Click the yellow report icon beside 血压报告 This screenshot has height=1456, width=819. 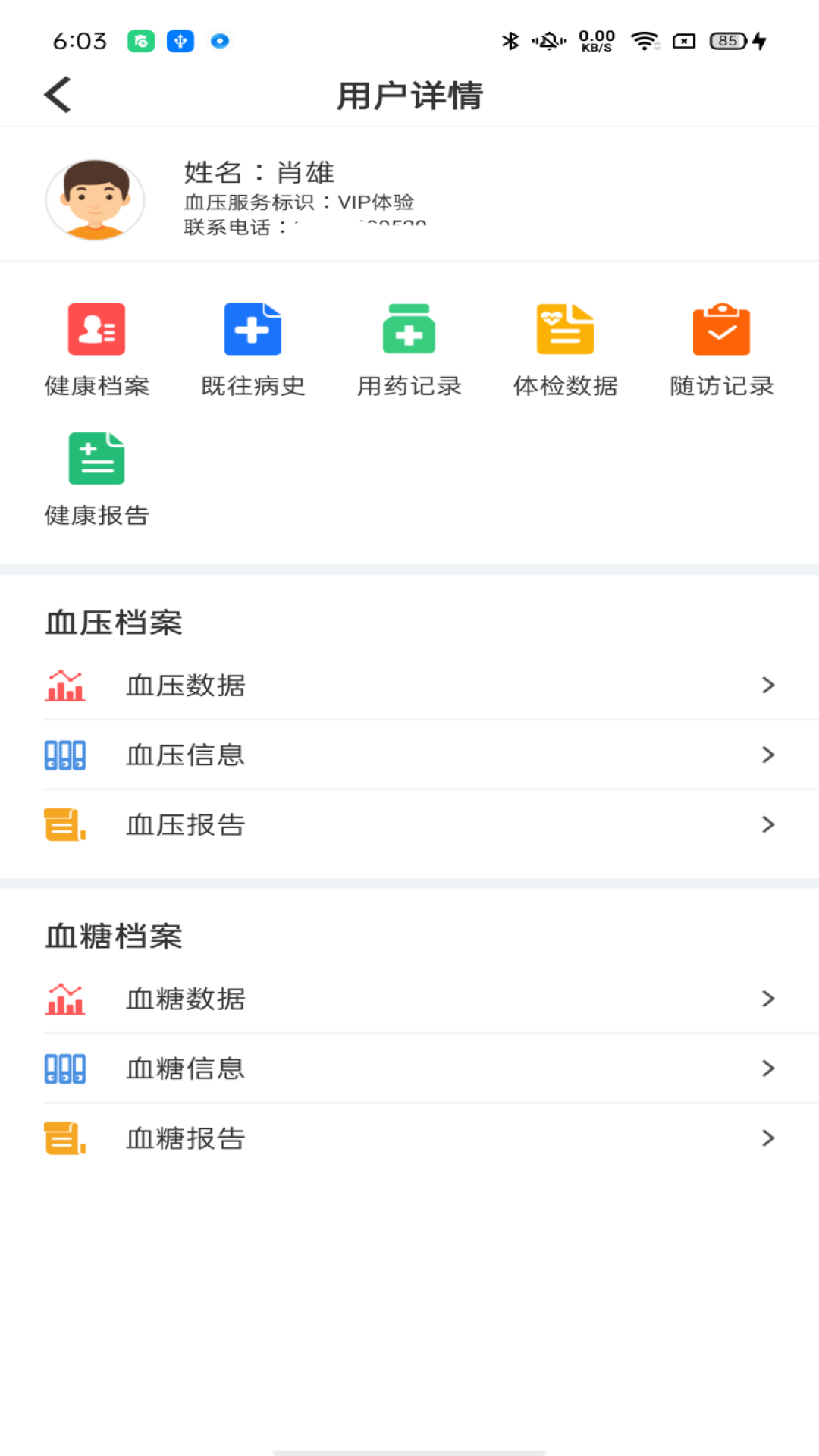click(65, 824)
